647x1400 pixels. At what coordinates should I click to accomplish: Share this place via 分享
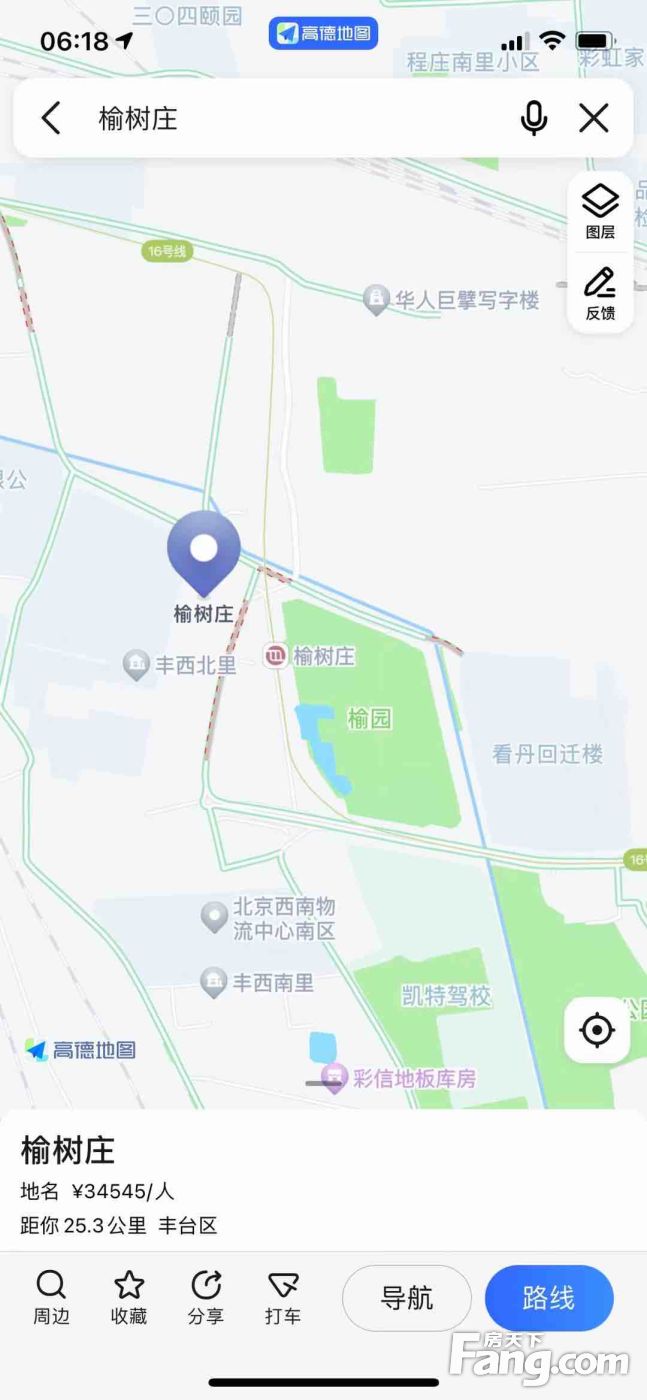coord(206,1297)
